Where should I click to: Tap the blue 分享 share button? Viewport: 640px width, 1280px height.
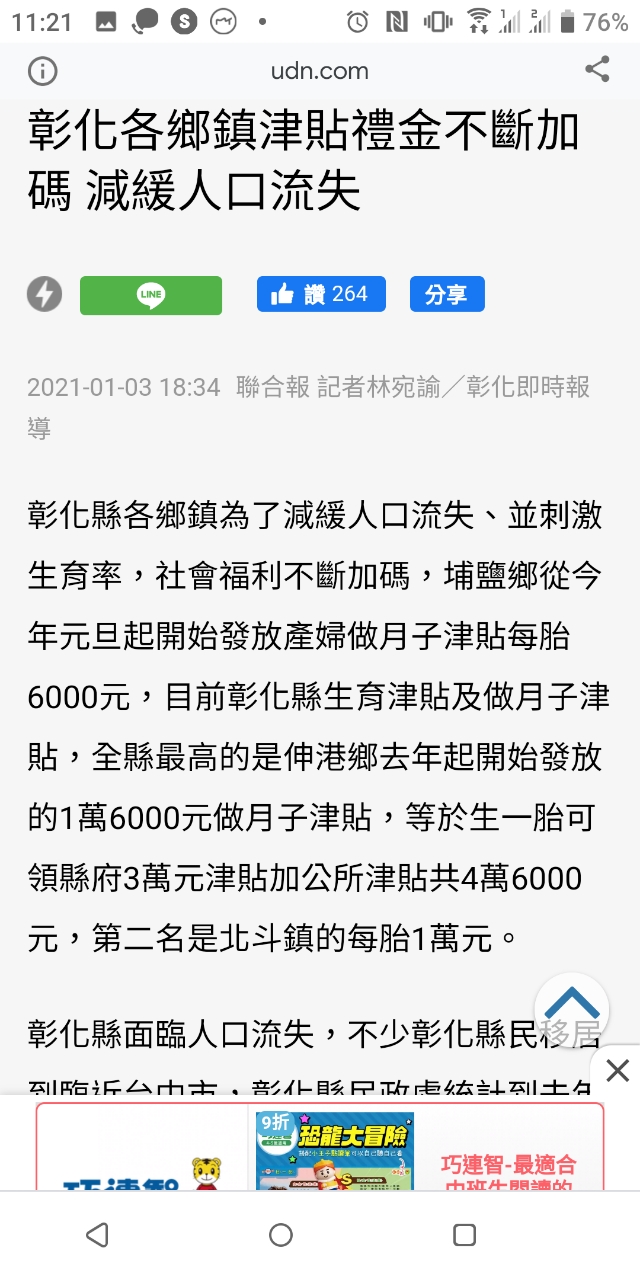[x=446, y=295]
